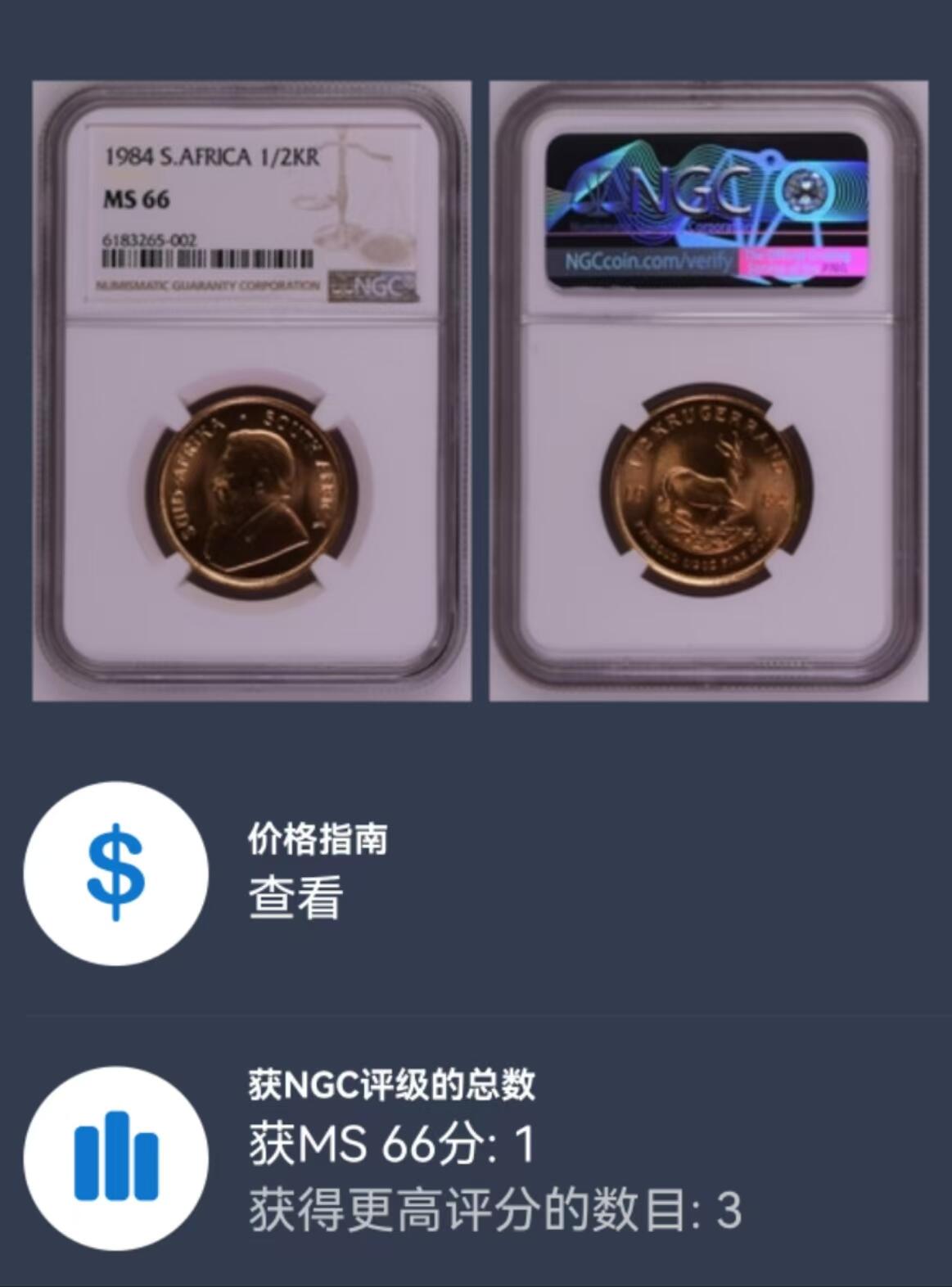Image resolution: width=952 pixels, height=1287 pixels.
Task: Open the obverse coin slab image
Action: pos(251,391)
